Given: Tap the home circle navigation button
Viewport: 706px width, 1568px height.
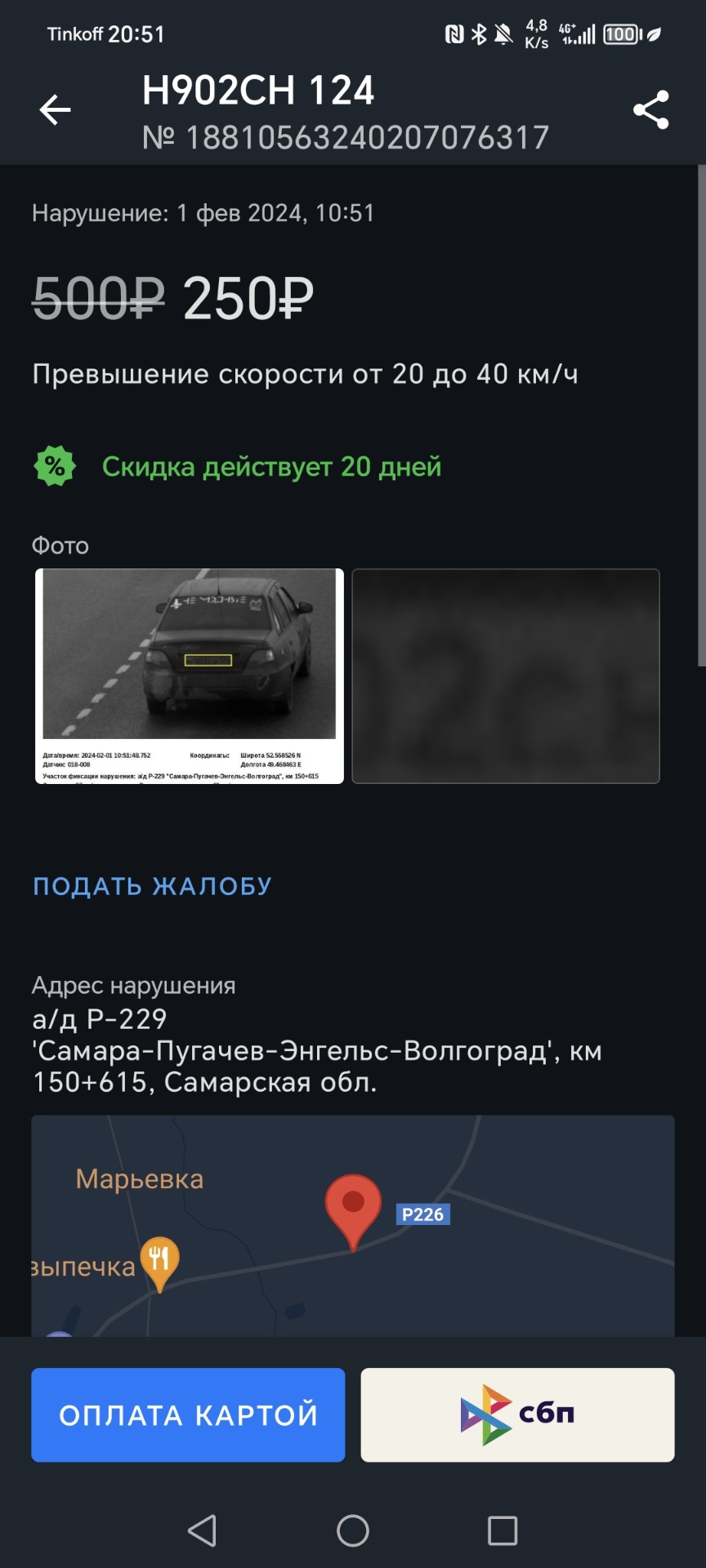Looking at the screenshot, I should (352, 1528).
